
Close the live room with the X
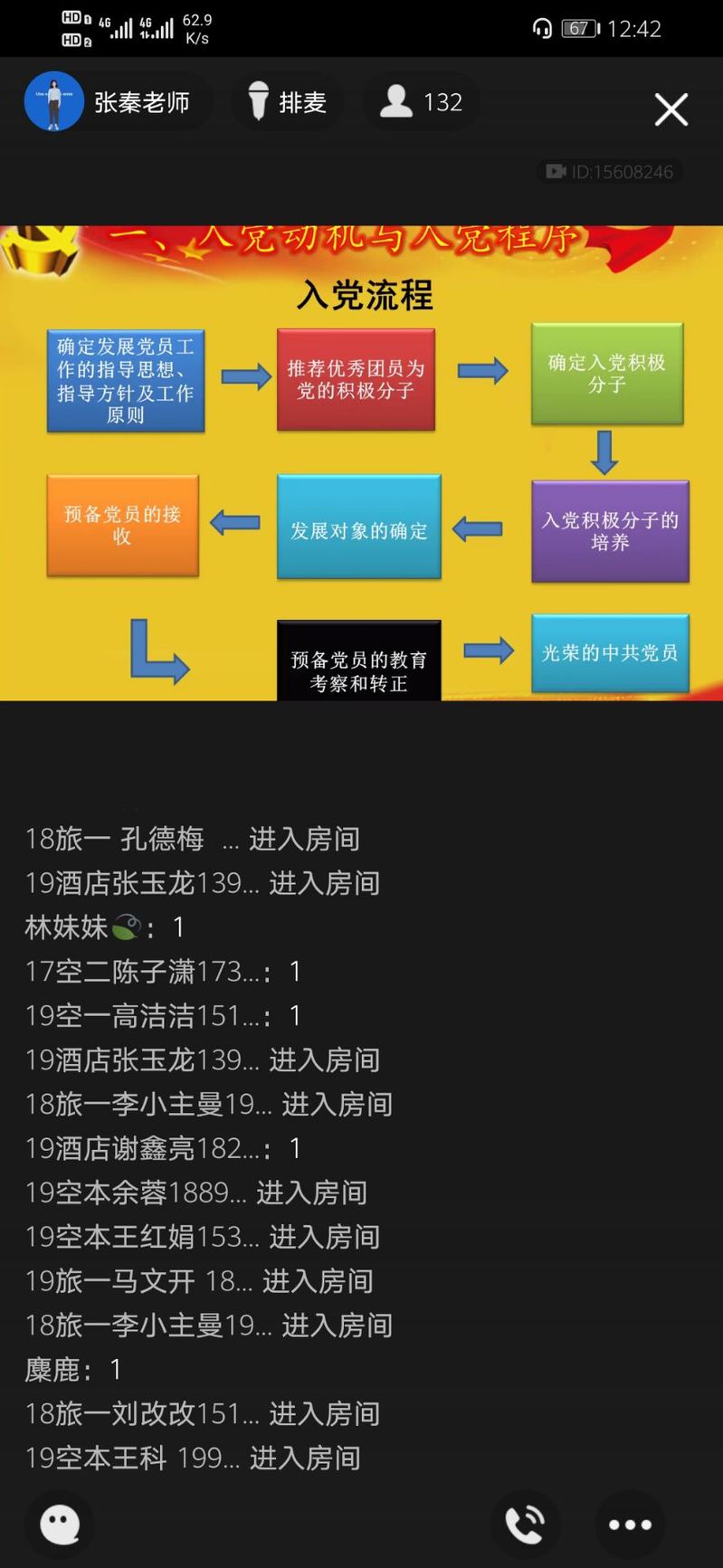671,109
